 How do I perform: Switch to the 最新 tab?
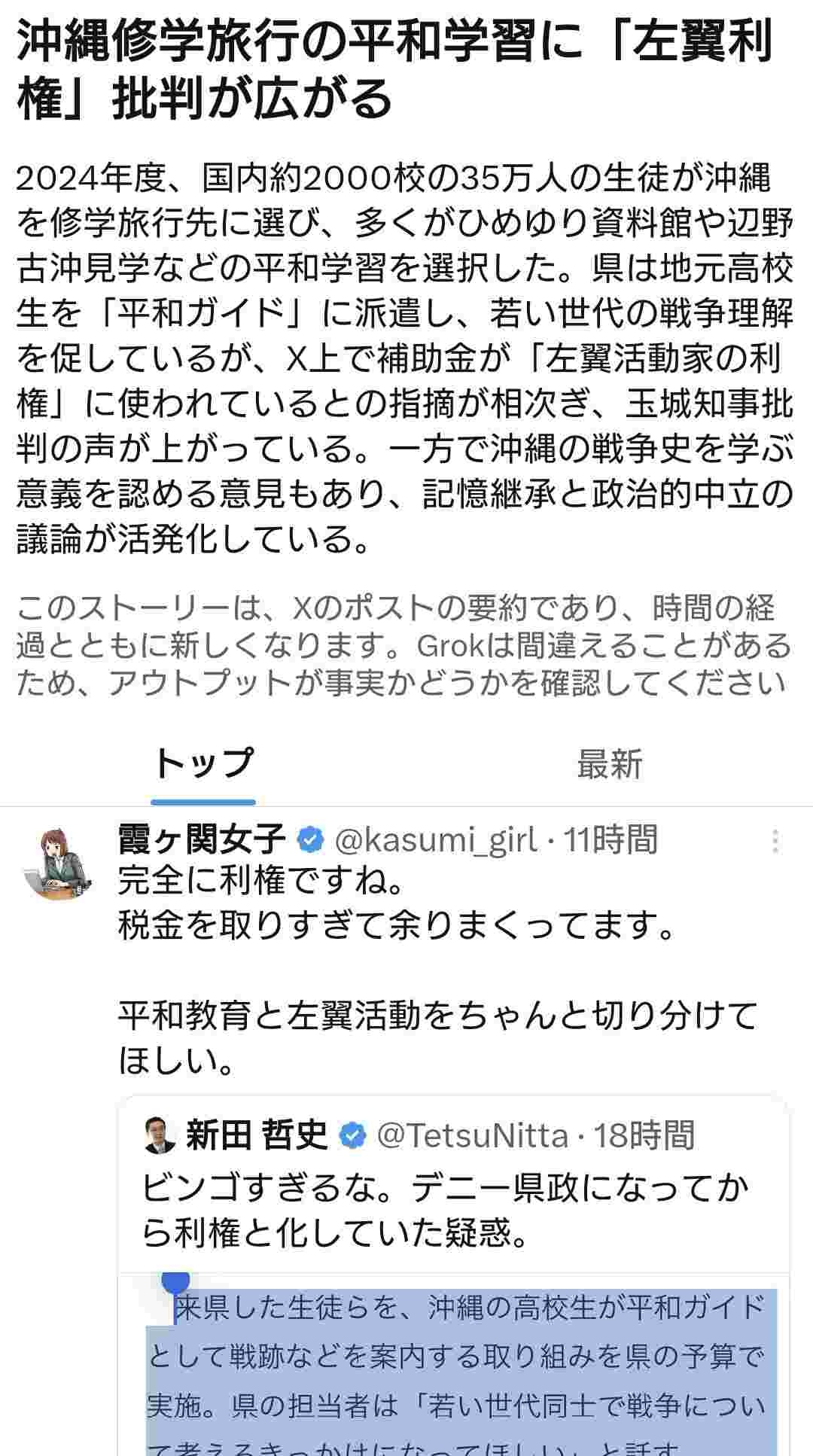click(x=609, y=763)
